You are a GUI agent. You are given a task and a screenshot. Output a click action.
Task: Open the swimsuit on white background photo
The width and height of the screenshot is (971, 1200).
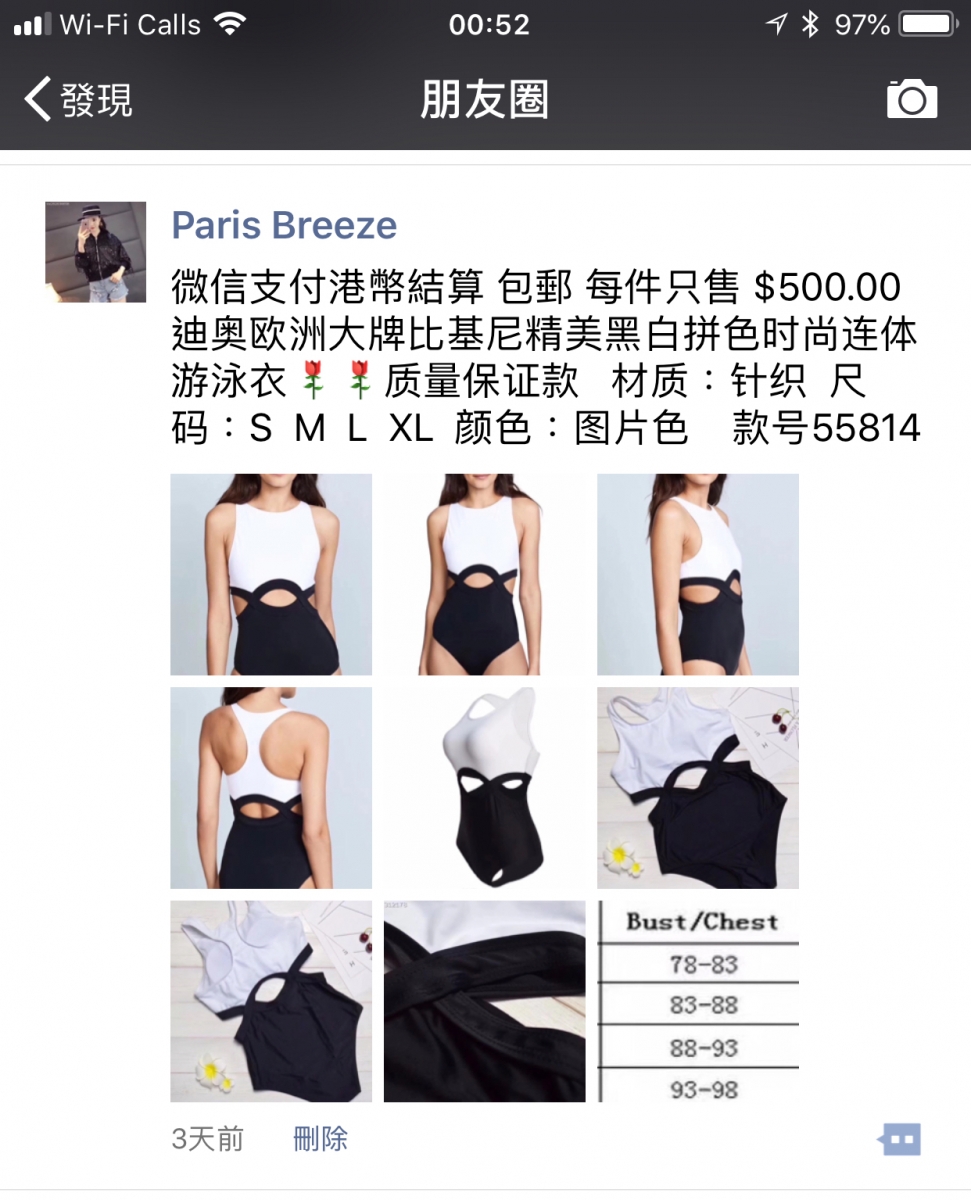click(x=484, y=788)
